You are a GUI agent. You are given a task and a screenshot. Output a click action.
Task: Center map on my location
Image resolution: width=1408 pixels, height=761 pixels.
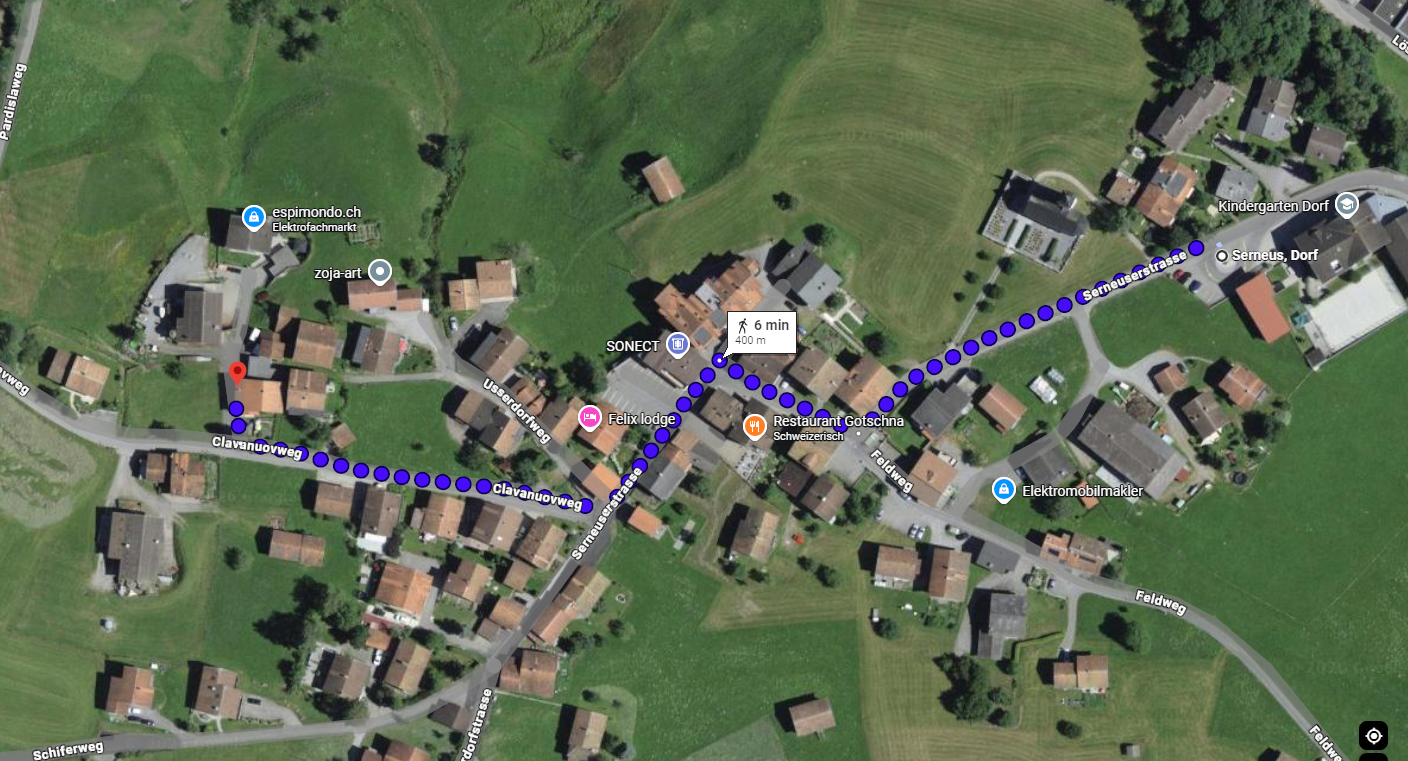(1373, 736)
